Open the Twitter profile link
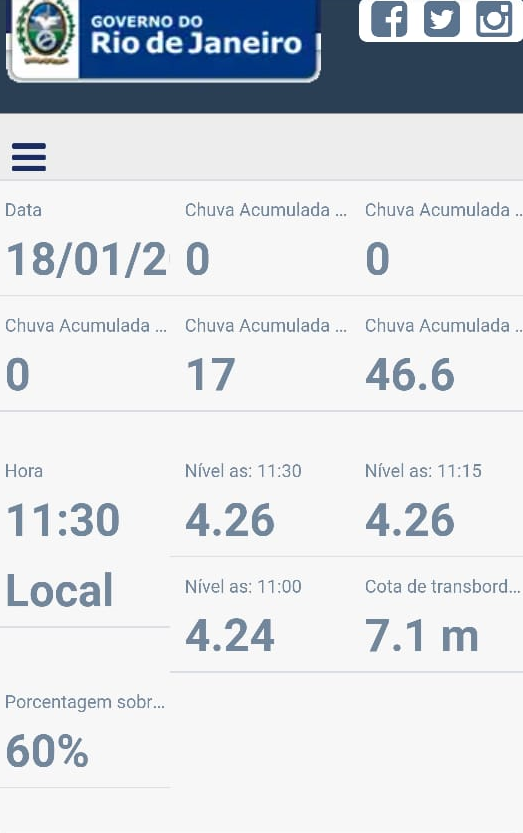 pos(441,19)
